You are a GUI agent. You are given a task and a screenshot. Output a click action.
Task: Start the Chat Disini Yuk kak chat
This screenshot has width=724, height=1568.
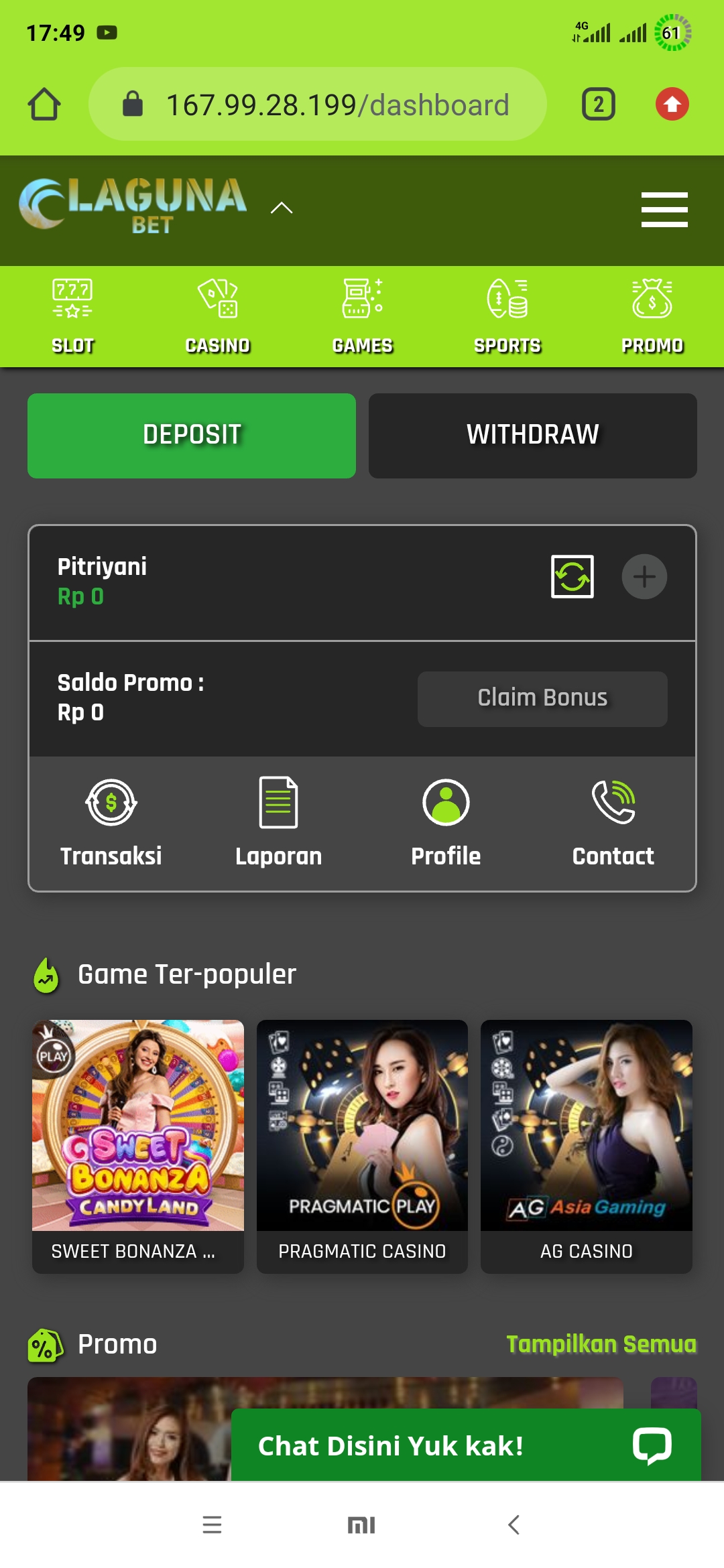[465, 1445]
